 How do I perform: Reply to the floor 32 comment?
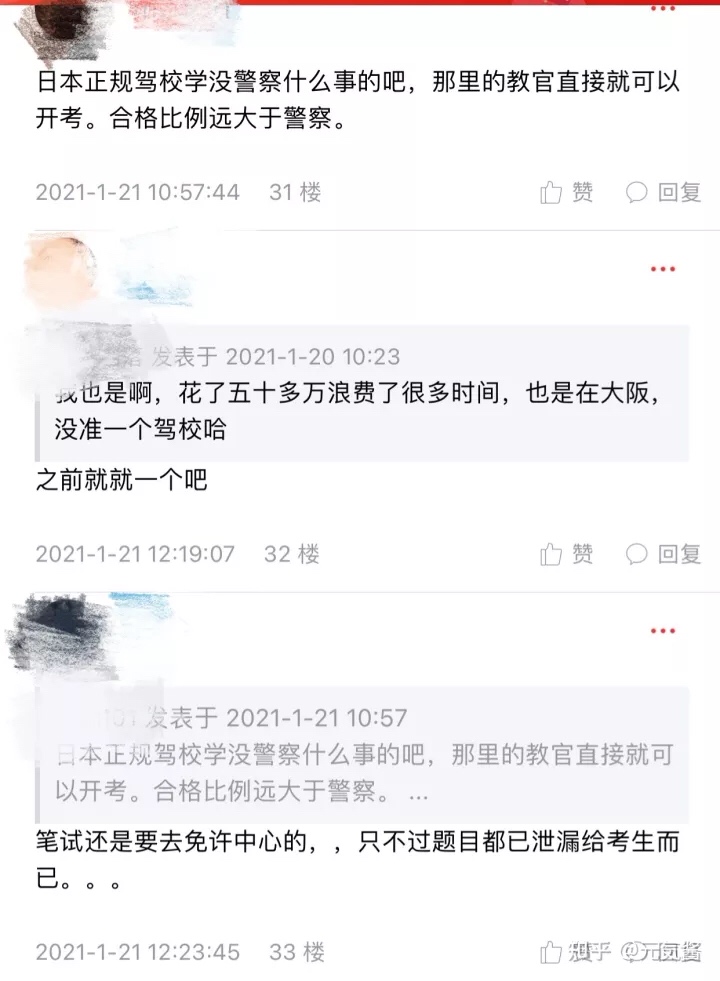(664, 553)
